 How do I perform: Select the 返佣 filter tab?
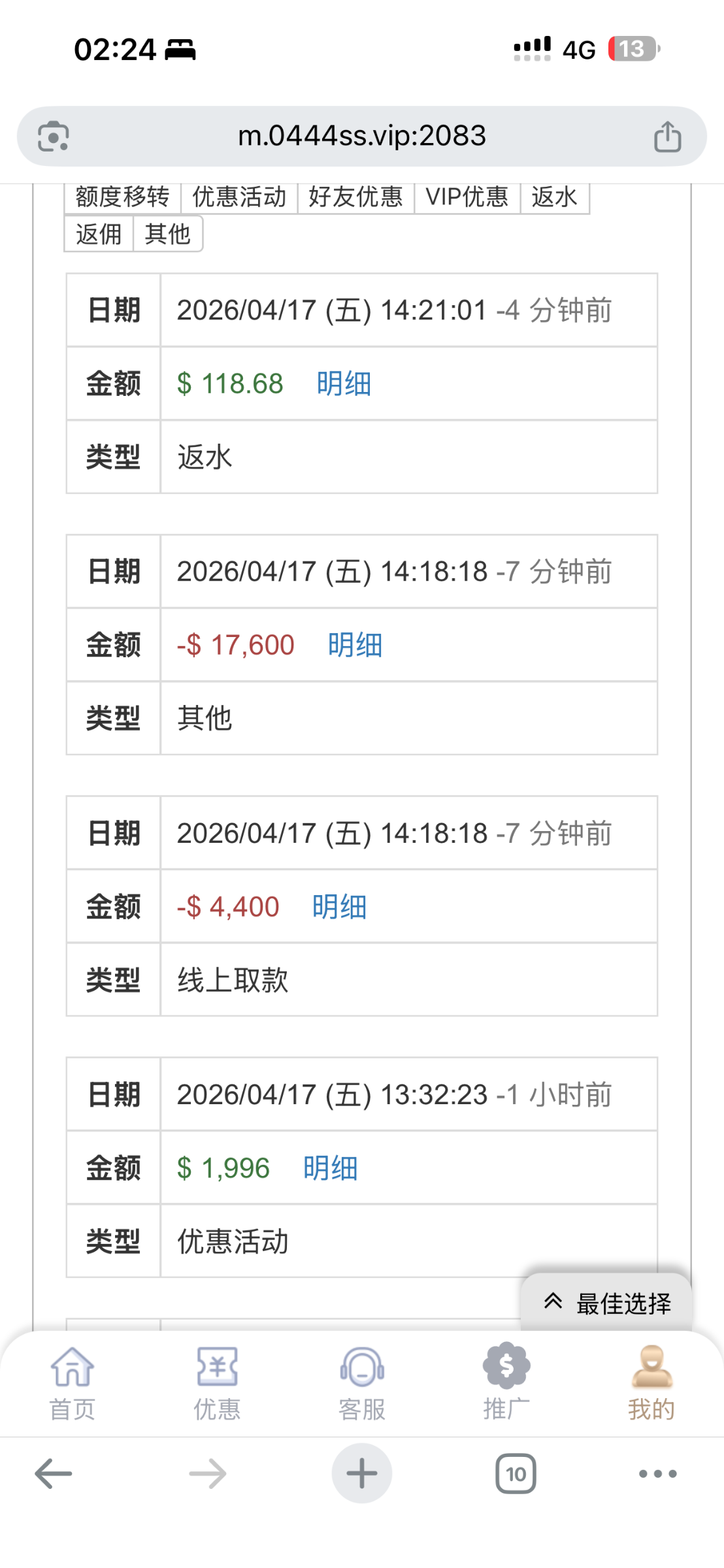(99, 234)
